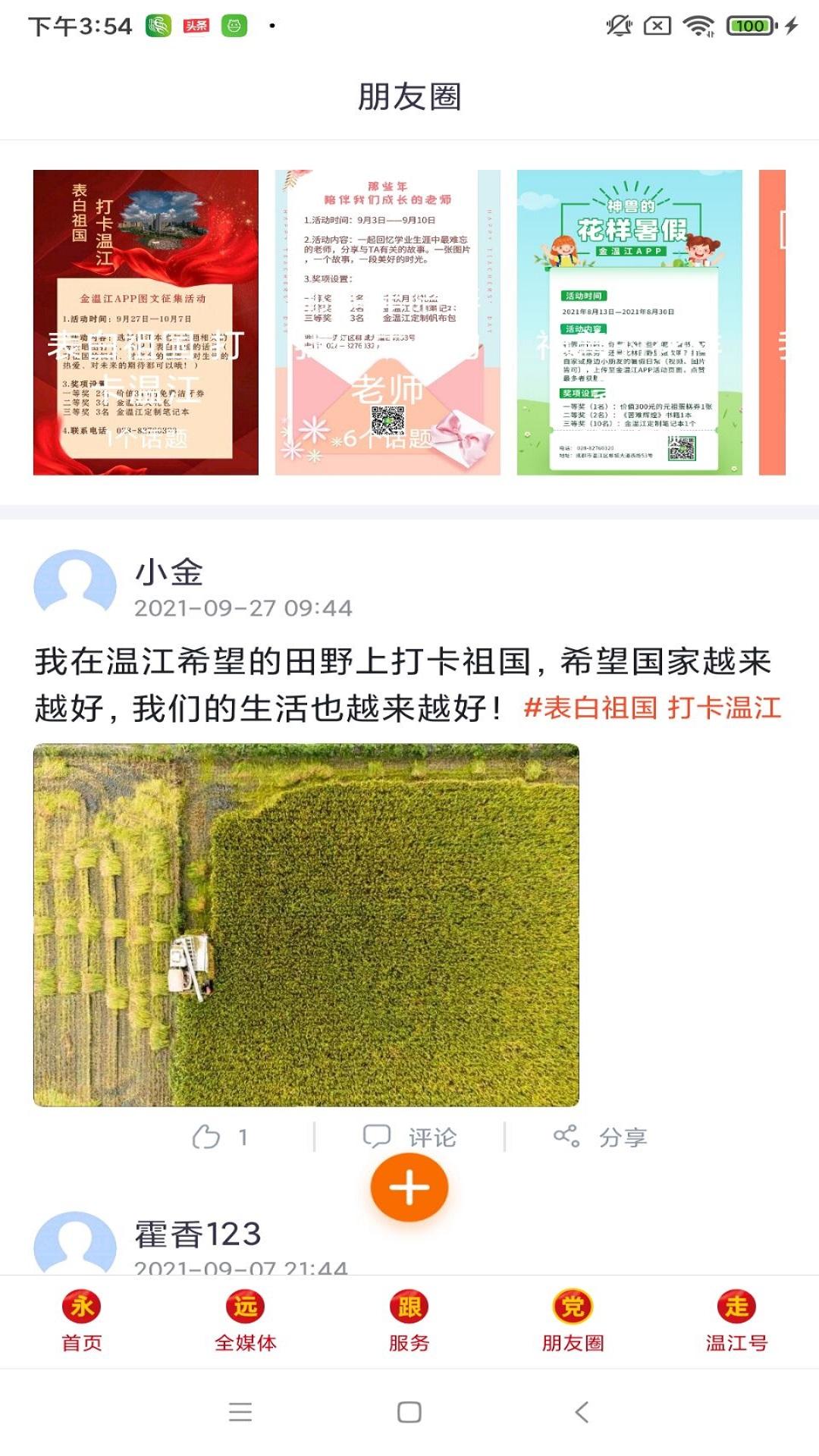Share 小金's post
This screenshot has height=1456, width=819.
coord(599,1137)
